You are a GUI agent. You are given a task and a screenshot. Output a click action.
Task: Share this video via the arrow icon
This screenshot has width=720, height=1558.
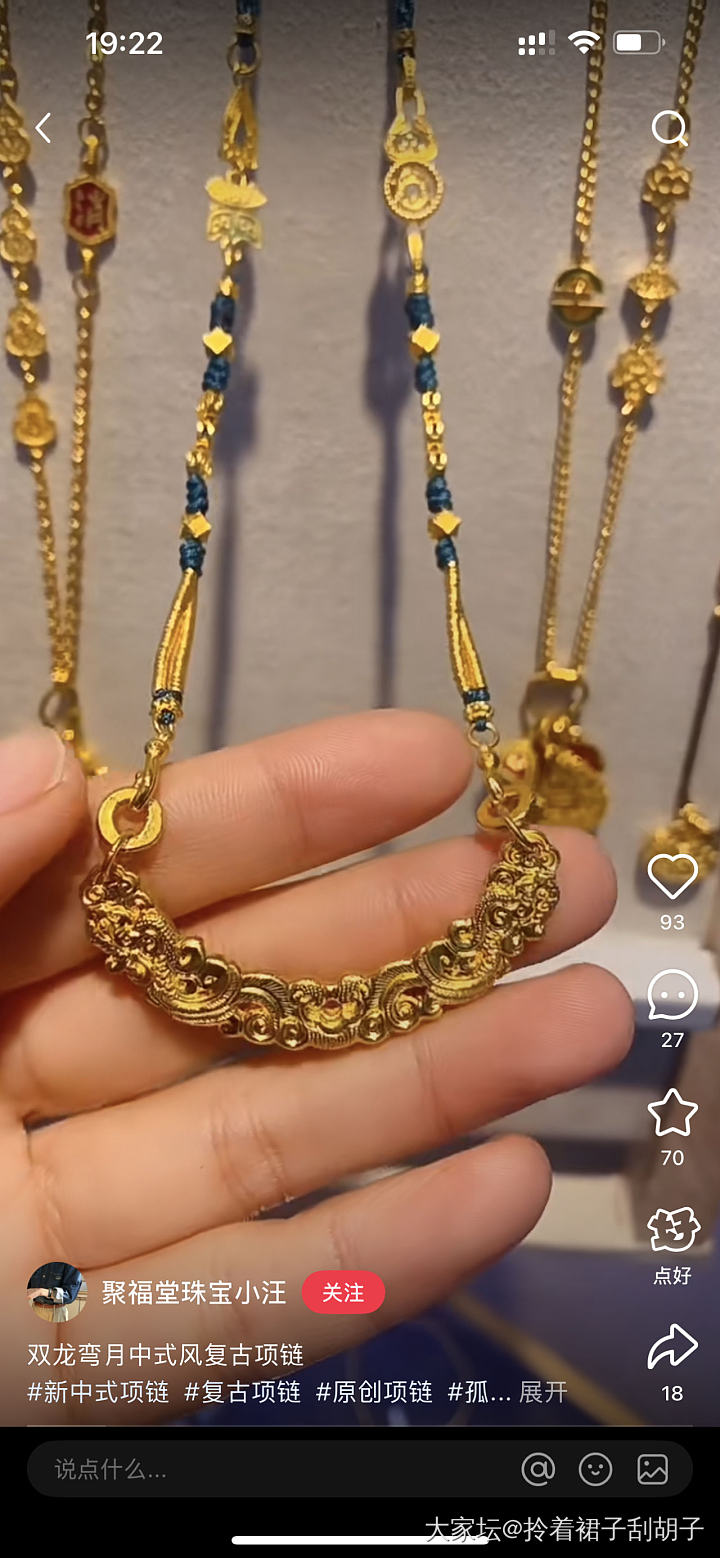click(672, 1348)
